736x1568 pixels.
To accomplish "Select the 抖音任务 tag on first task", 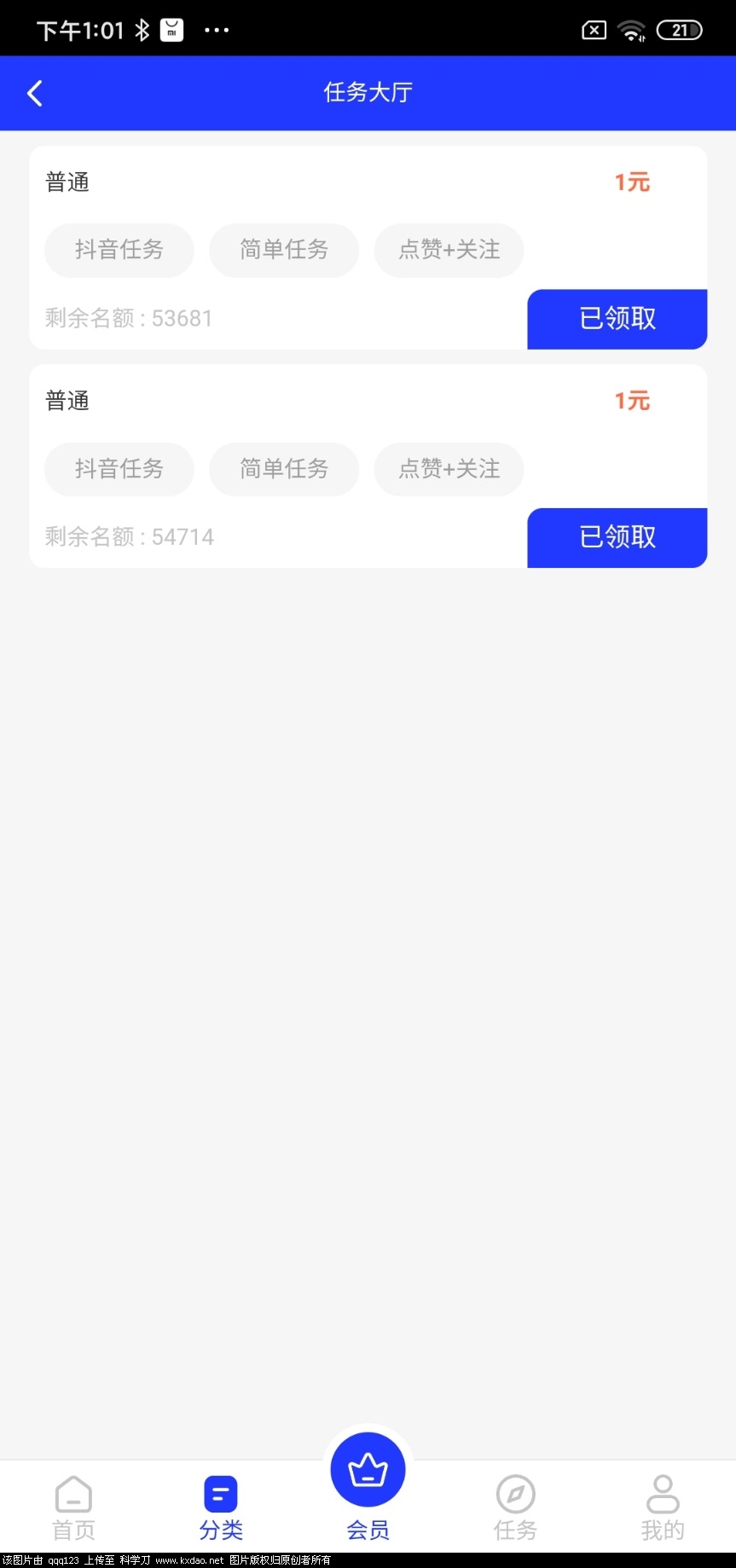I will 119,250.
